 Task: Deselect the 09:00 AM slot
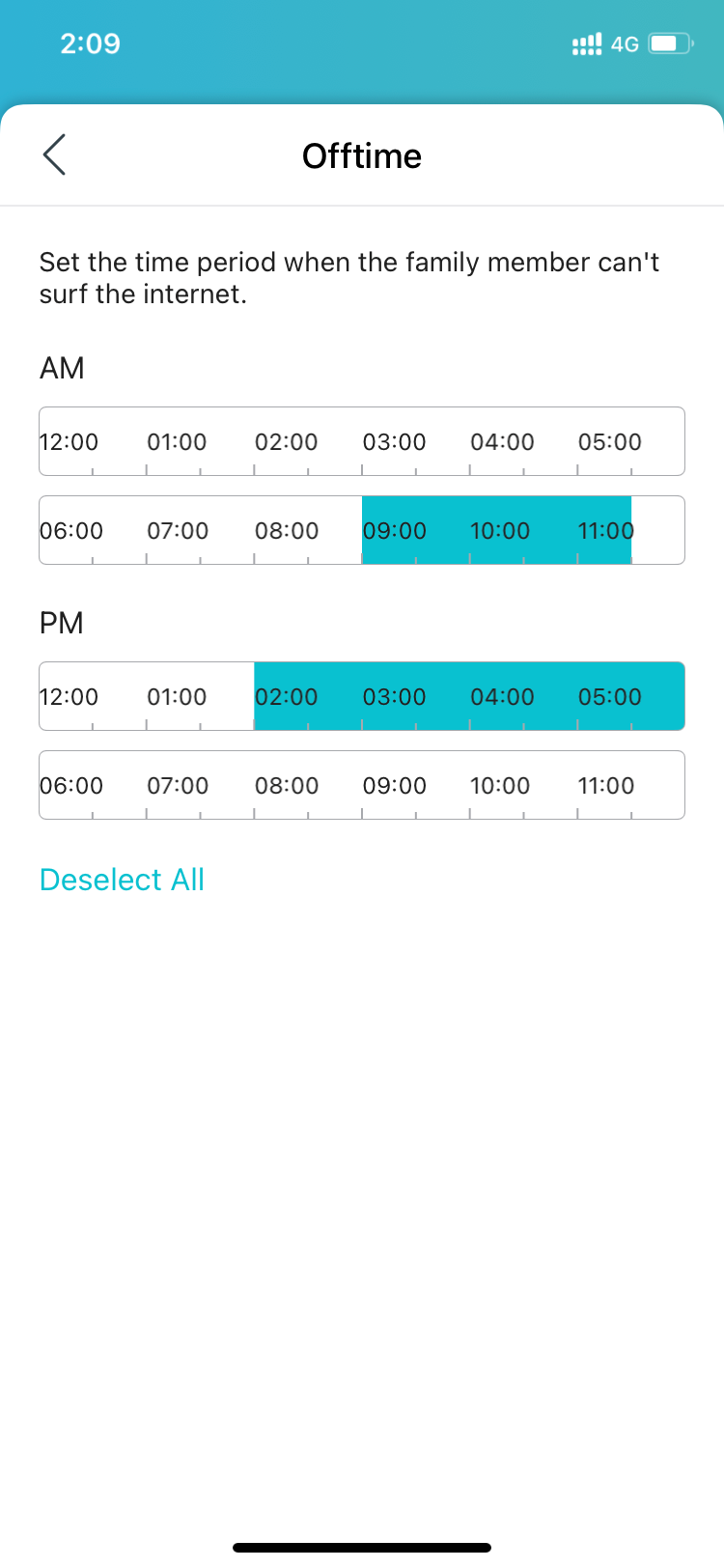[415, 530]
